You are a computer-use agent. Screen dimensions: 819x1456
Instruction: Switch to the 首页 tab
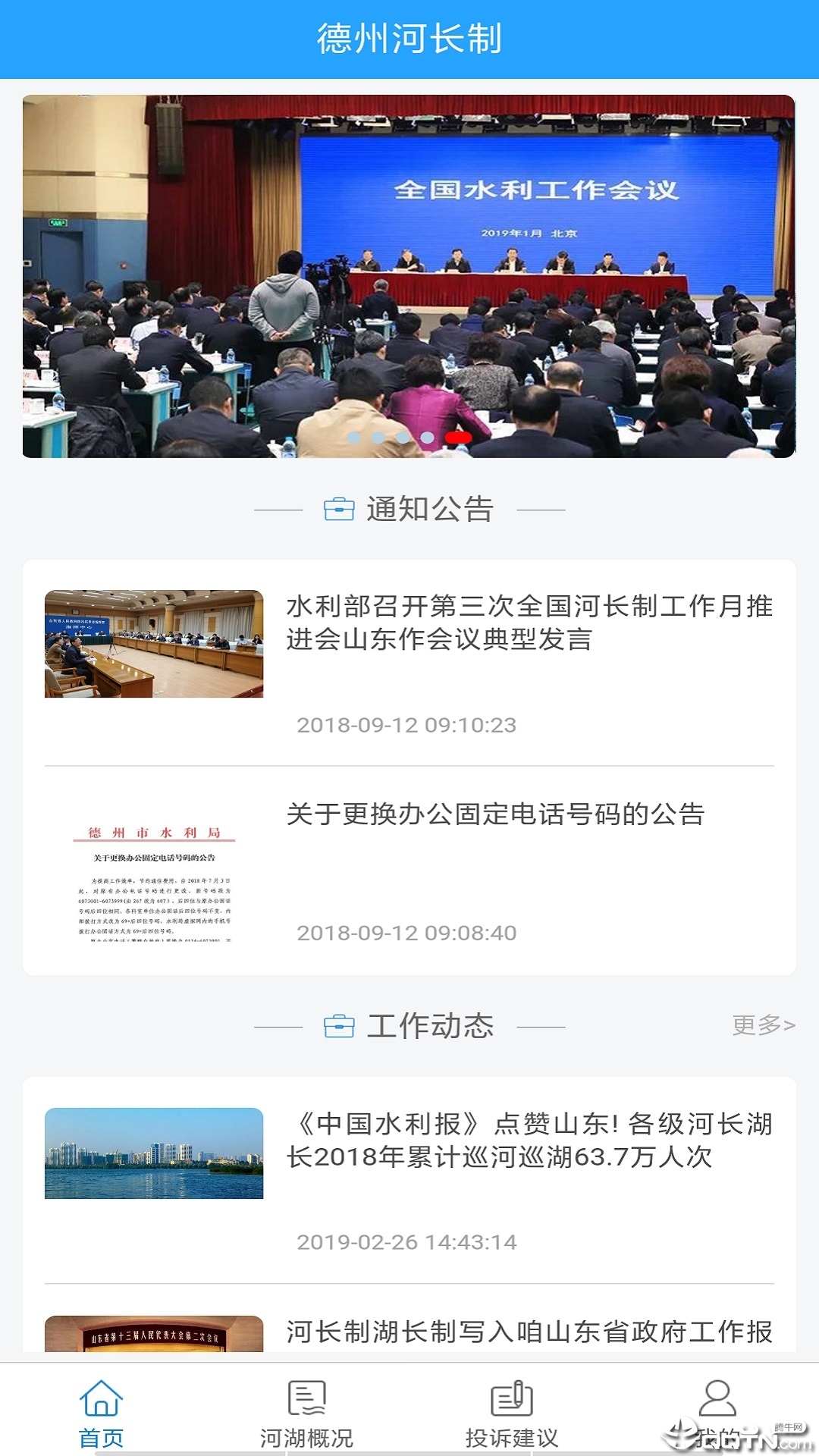coord(102,1412)
